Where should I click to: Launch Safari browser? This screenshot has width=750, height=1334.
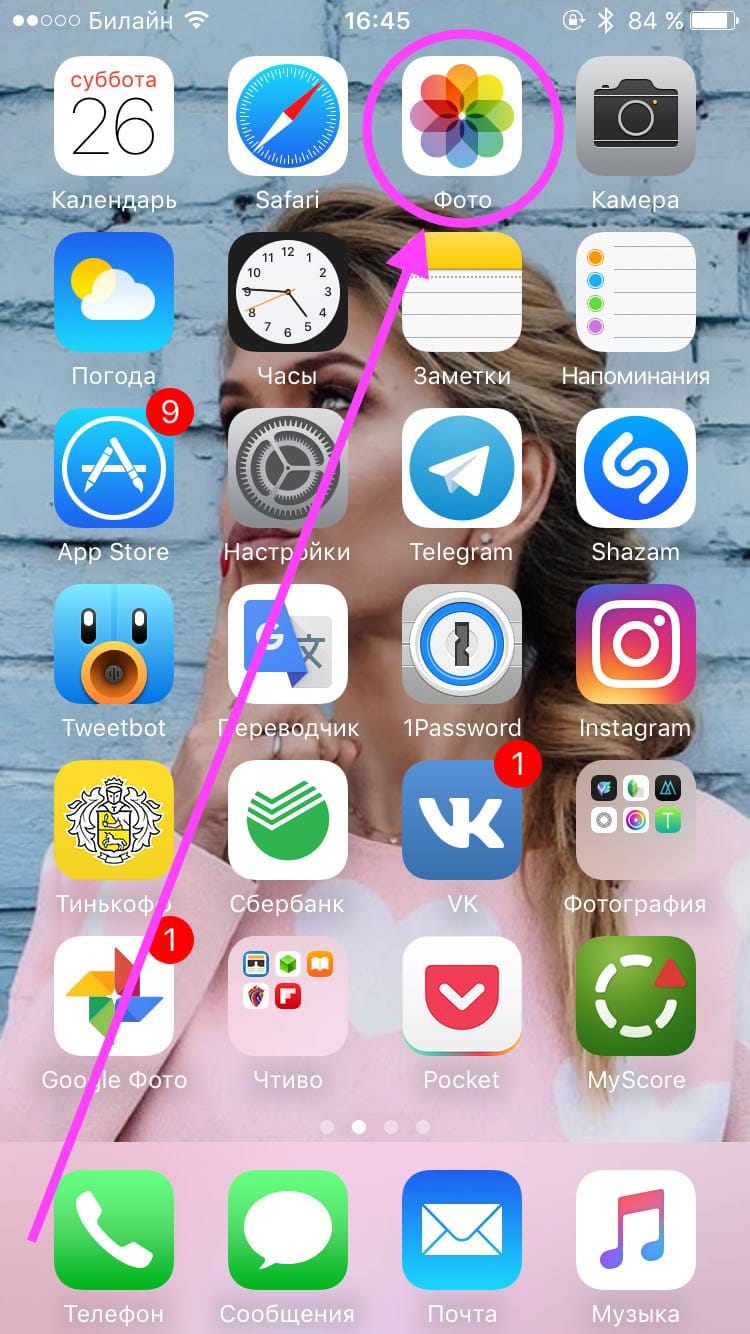[287, 116]
